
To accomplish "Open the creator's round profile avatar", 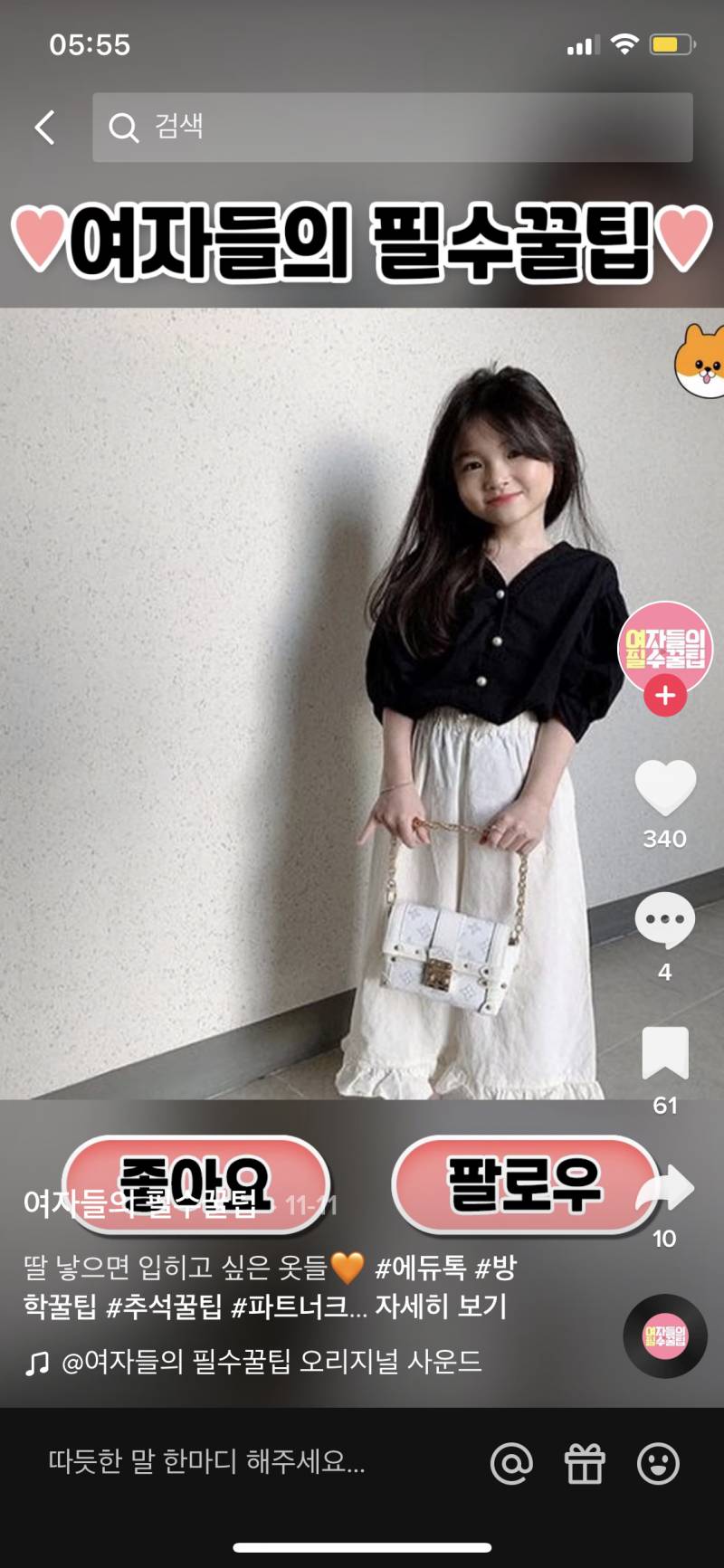I will pos(665,646).
